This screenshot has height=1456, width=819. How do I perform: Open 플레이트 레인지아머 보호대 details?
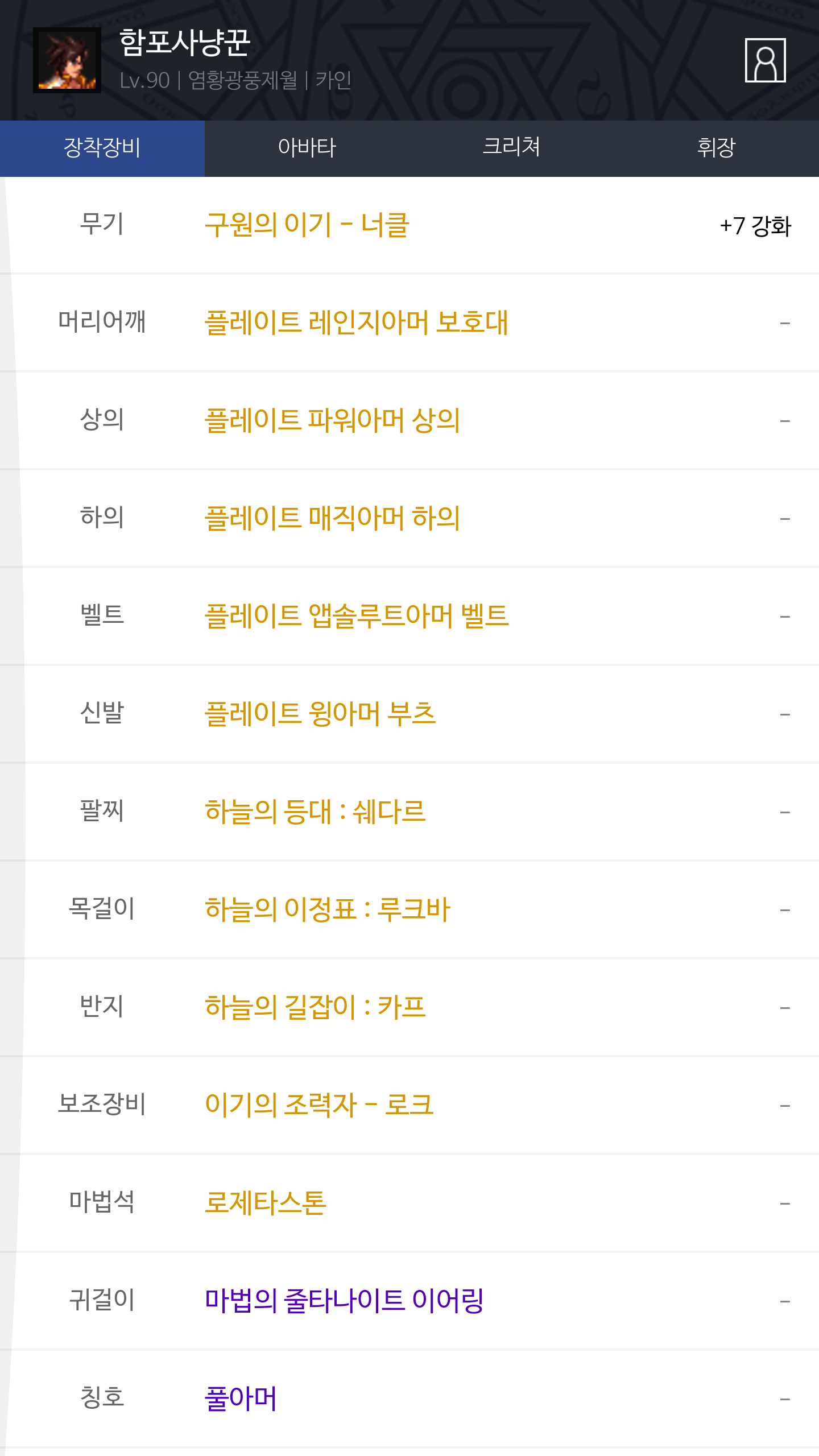pos(357,322)
